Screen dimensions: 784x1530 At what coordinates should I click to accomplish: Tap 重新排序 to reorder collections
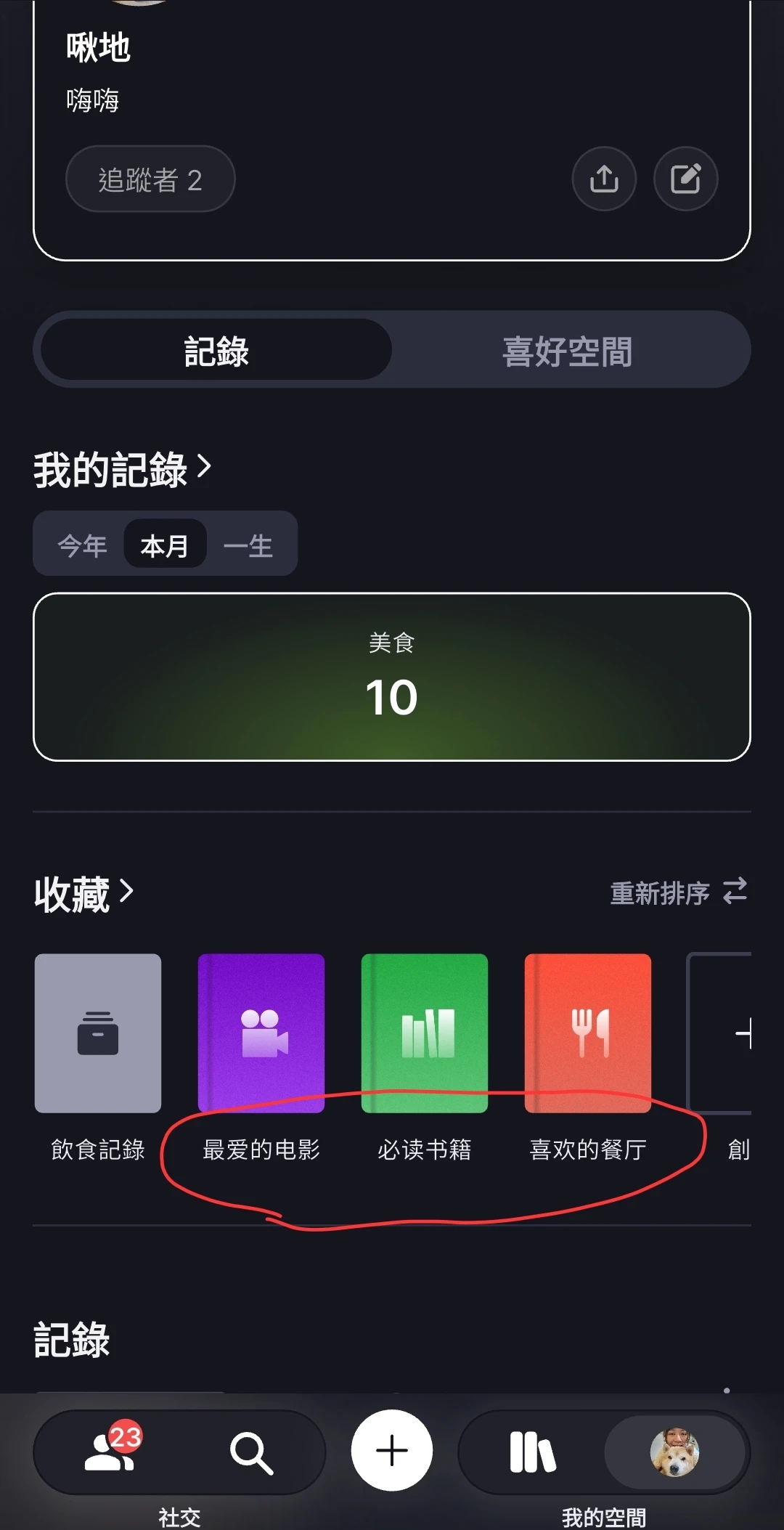tap(678, 892)
